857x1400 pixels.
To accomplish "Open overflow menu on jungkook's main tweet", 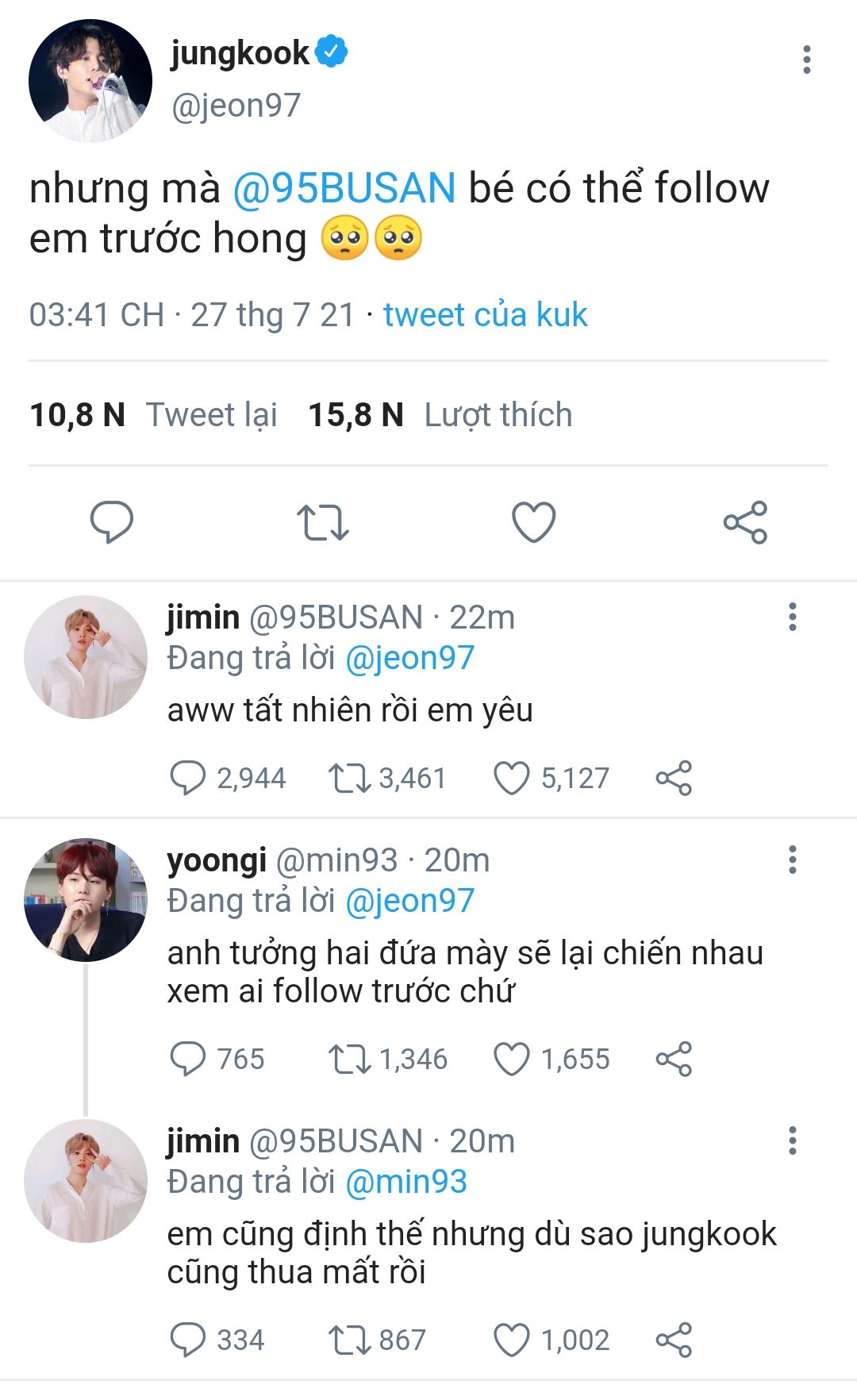I will click(806, 60).
